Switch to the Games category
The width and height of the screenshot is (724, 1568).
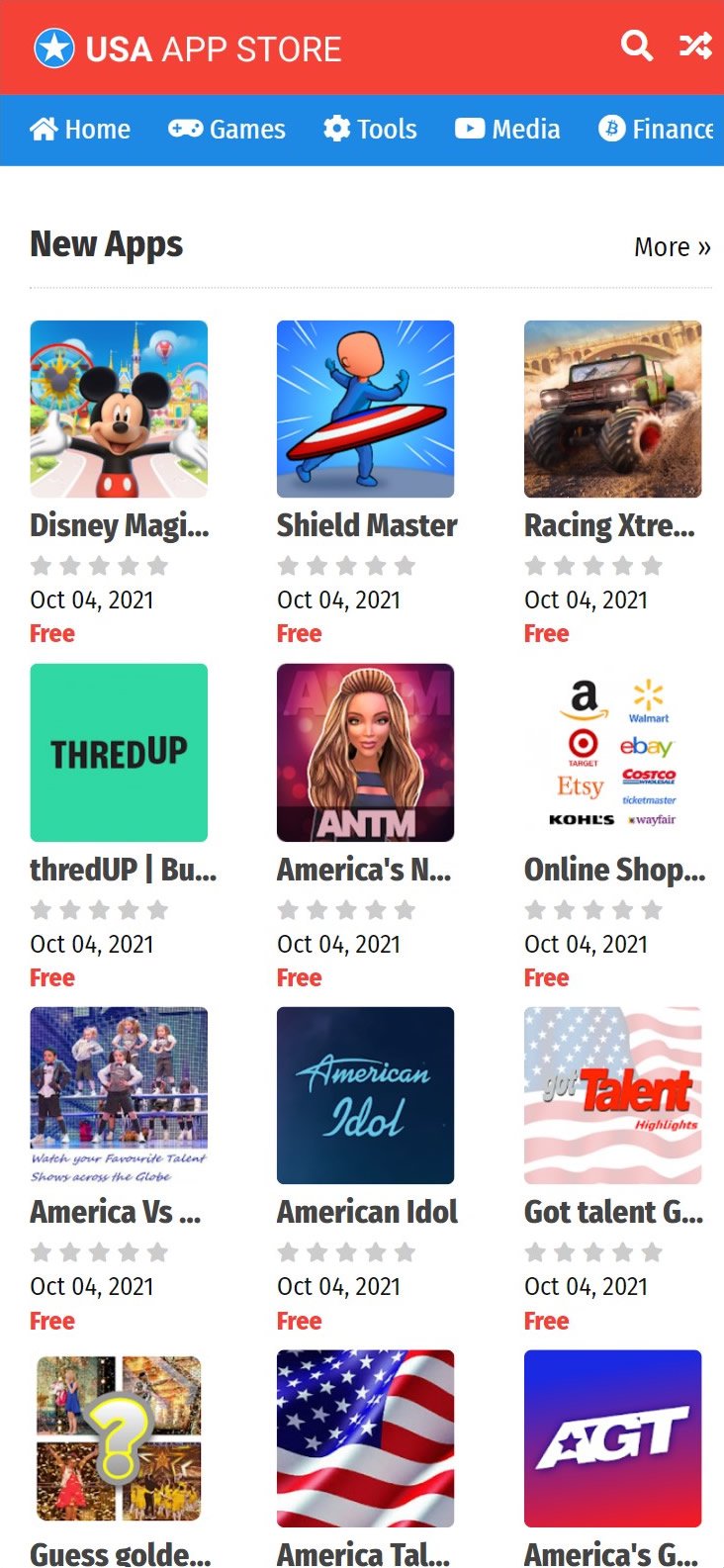click(226, 130)
